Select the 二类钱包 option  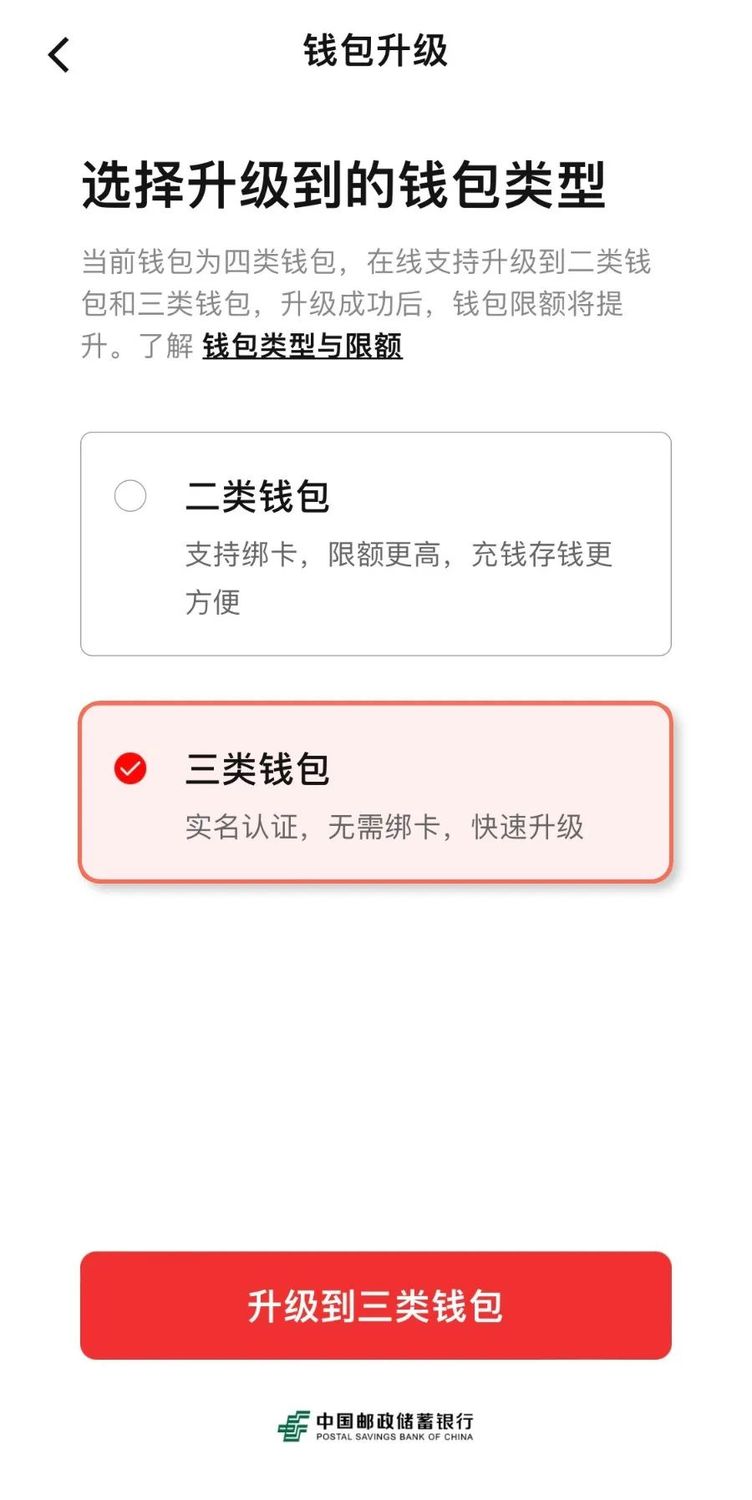(x=375, y=544)
